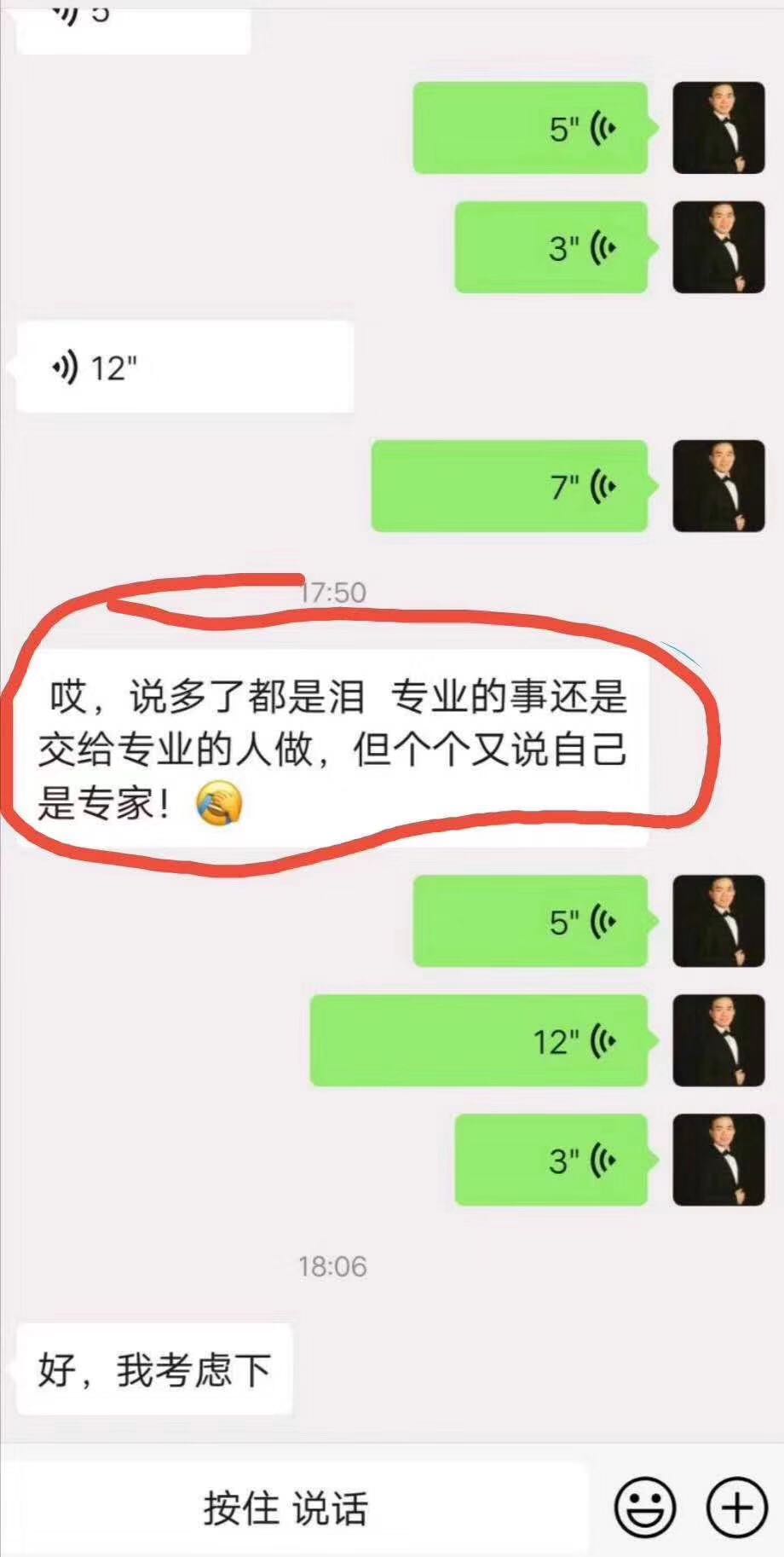Play the received white 12" voice message
The width and height of the screenshot is (784, 1557).
[183, 368]
